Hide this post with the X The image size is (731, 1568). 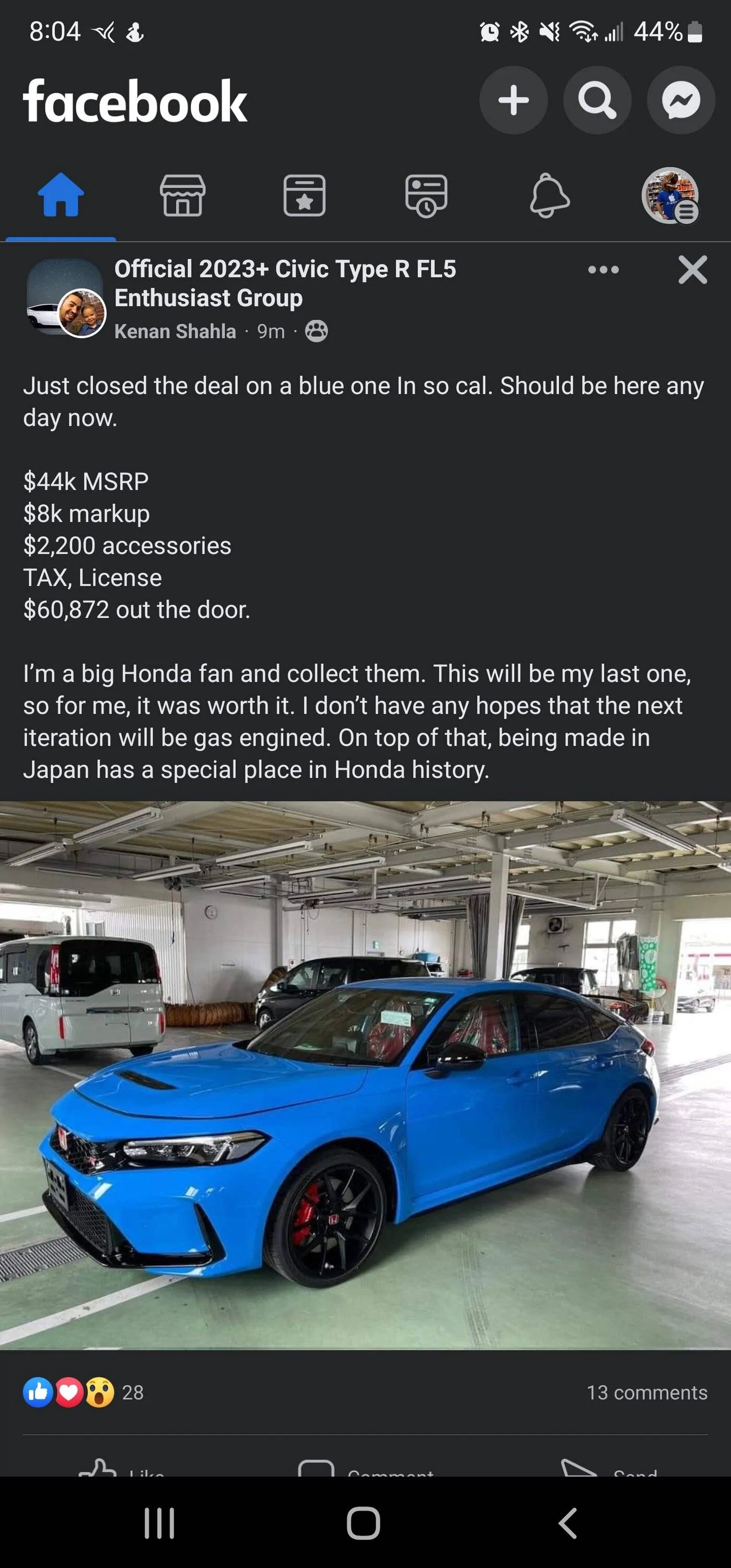pos(693,270)
